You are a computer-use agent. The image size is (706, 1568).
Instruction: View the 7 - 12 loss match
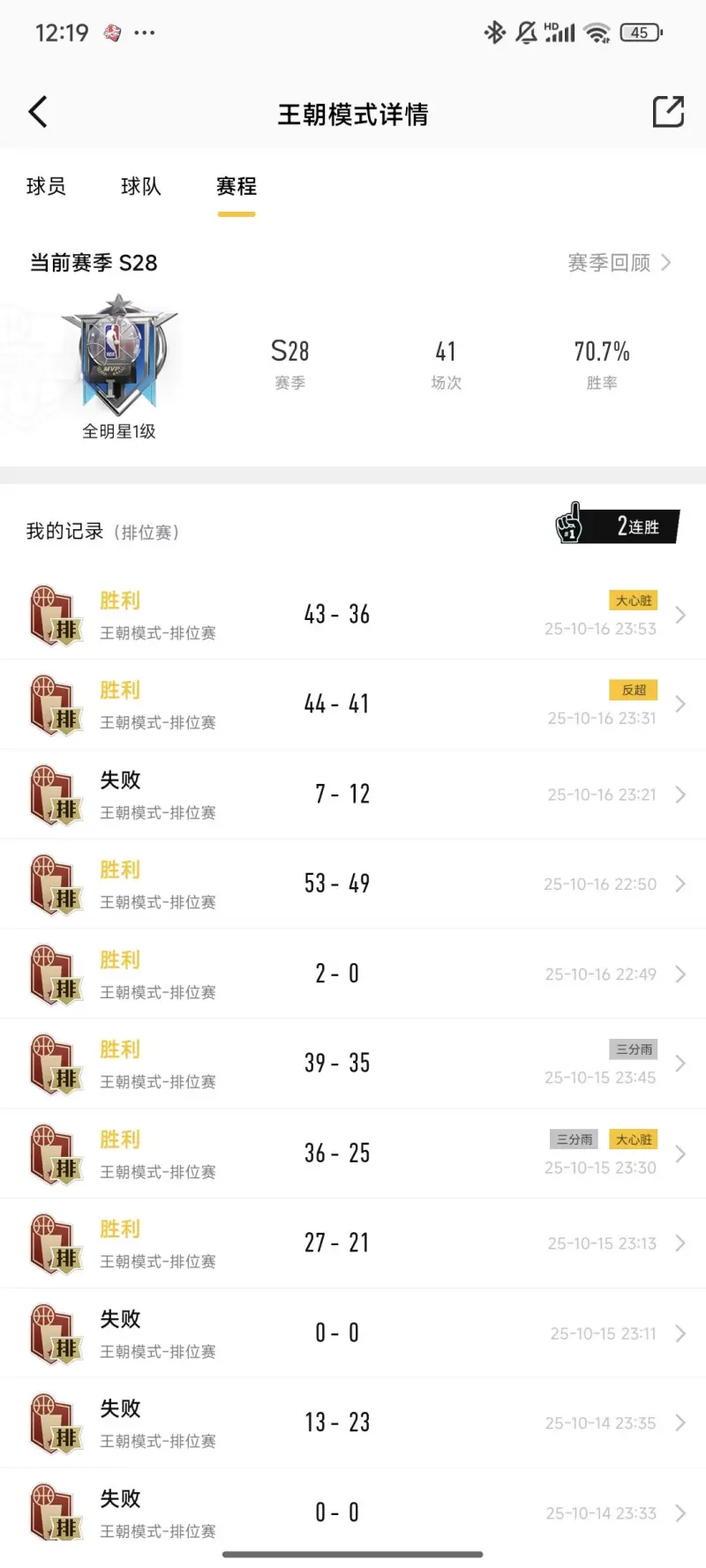[x=353, y=794]
